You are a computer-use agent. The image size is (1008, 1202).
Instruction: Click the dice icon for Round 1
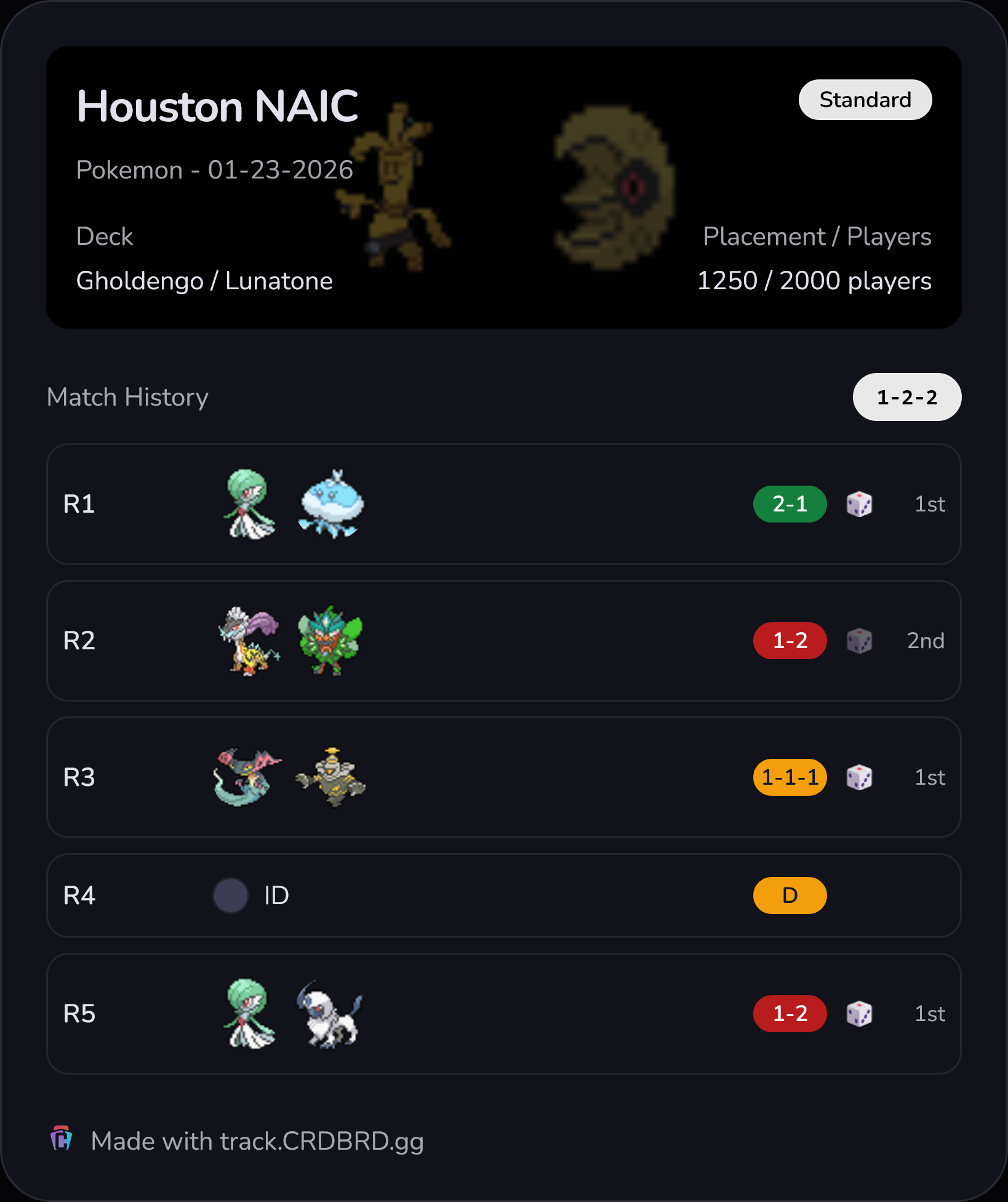click(x=859, y=503)
